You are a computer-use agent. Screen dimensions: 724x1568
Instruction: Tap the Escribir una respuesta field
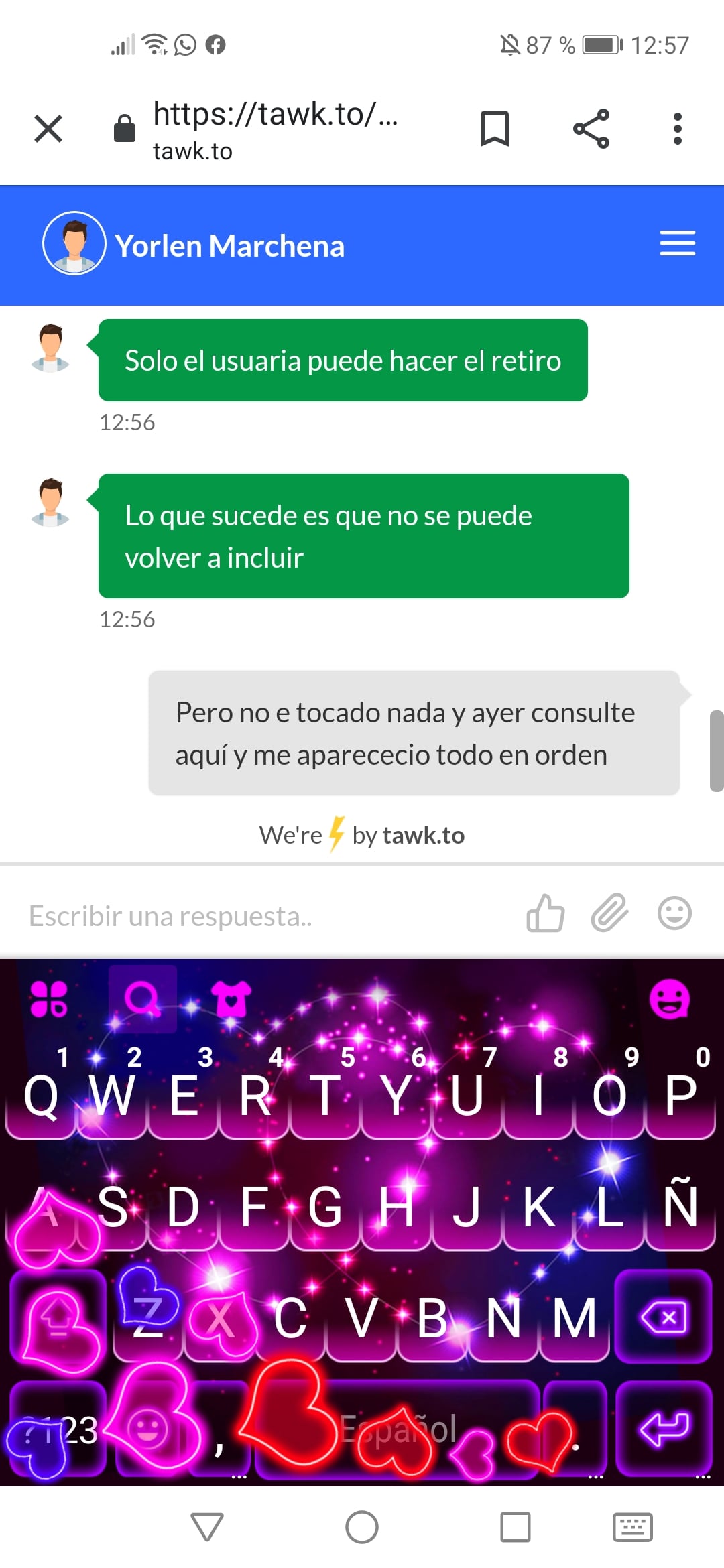tap(268, 916)
